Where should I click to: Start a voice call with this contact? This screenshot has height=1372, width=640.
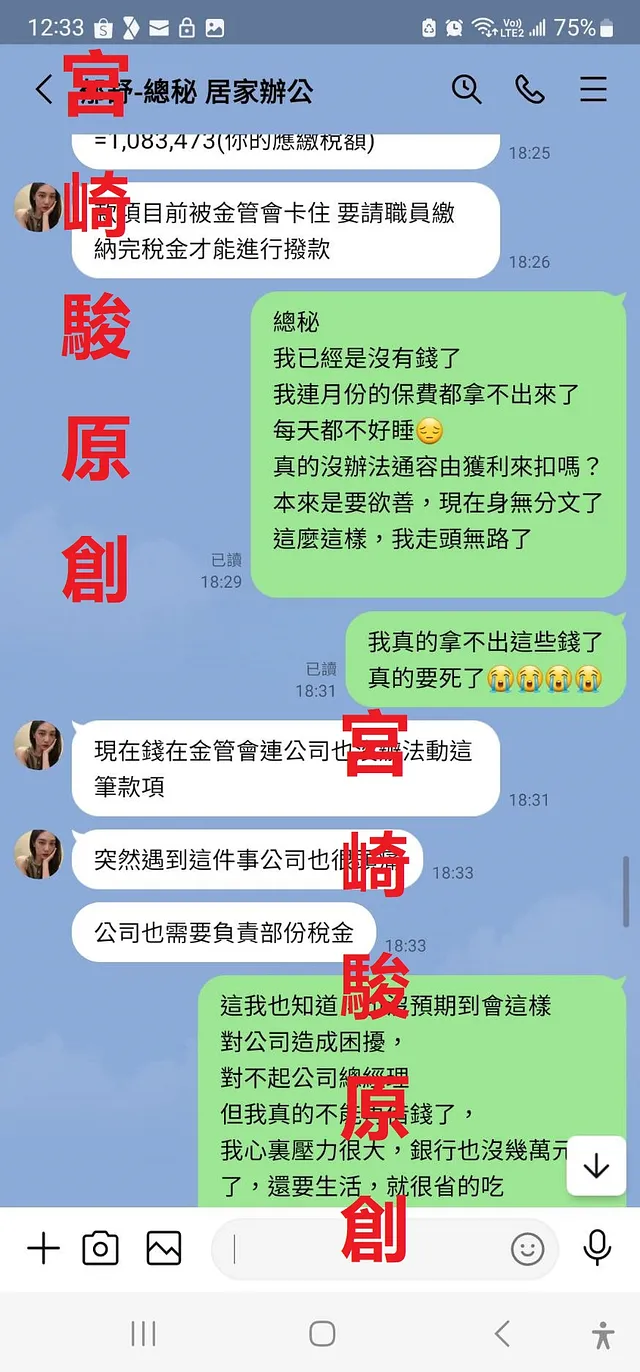click(x=530, y=90)
